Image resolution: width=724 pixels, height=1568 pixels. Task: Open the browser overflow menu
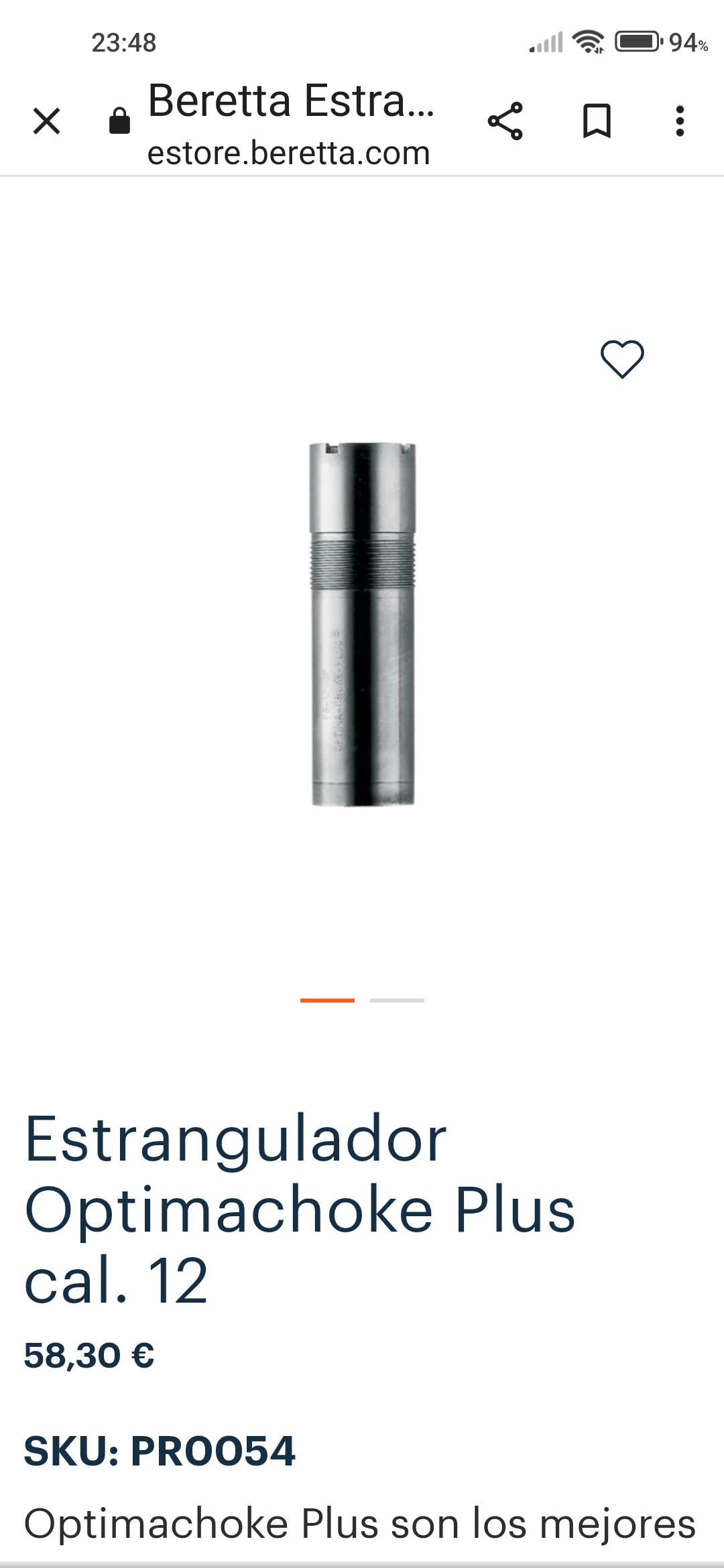pyautogui.click(x=680, y=121)
